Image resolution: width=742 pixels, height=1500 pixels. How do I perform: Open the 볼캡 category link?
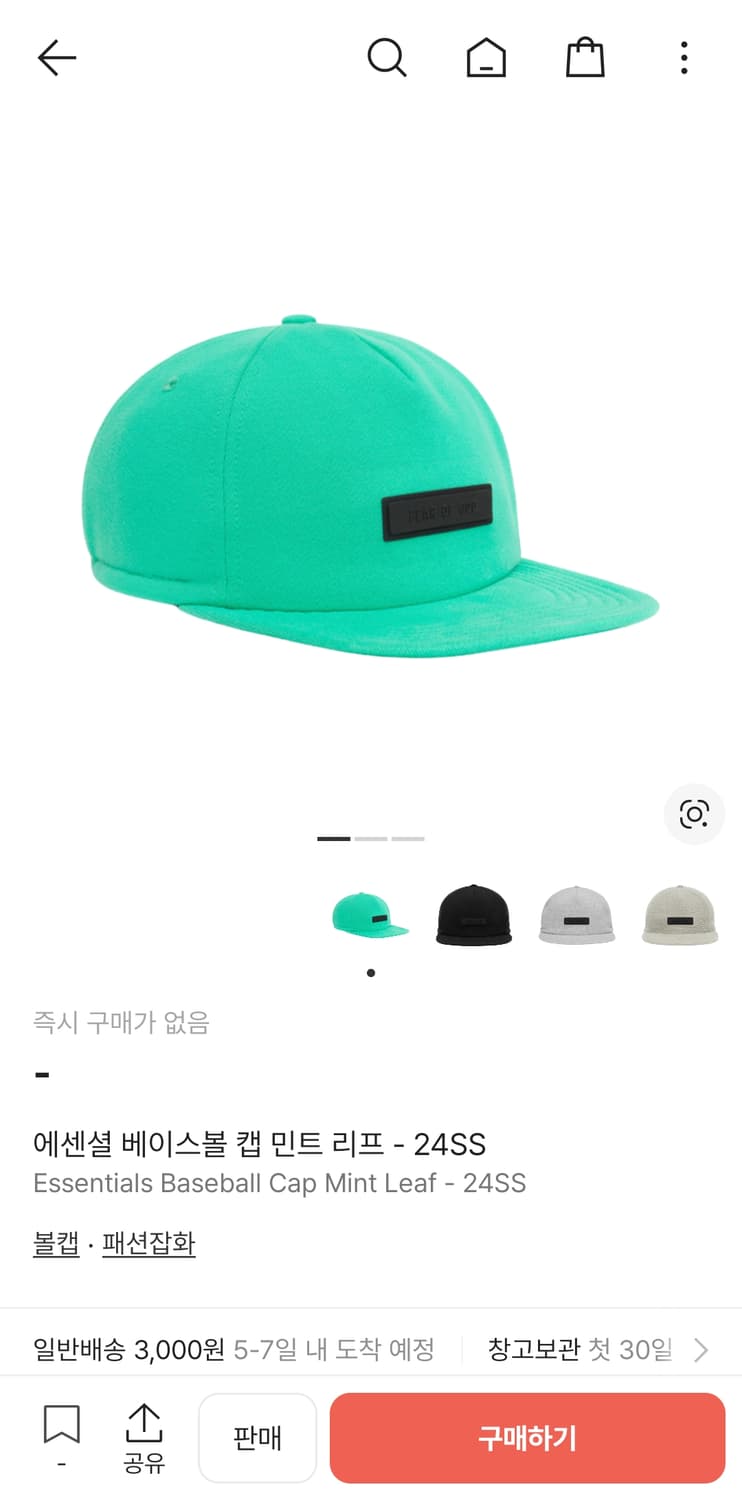pyautogui.click(x=56, y=1243)
